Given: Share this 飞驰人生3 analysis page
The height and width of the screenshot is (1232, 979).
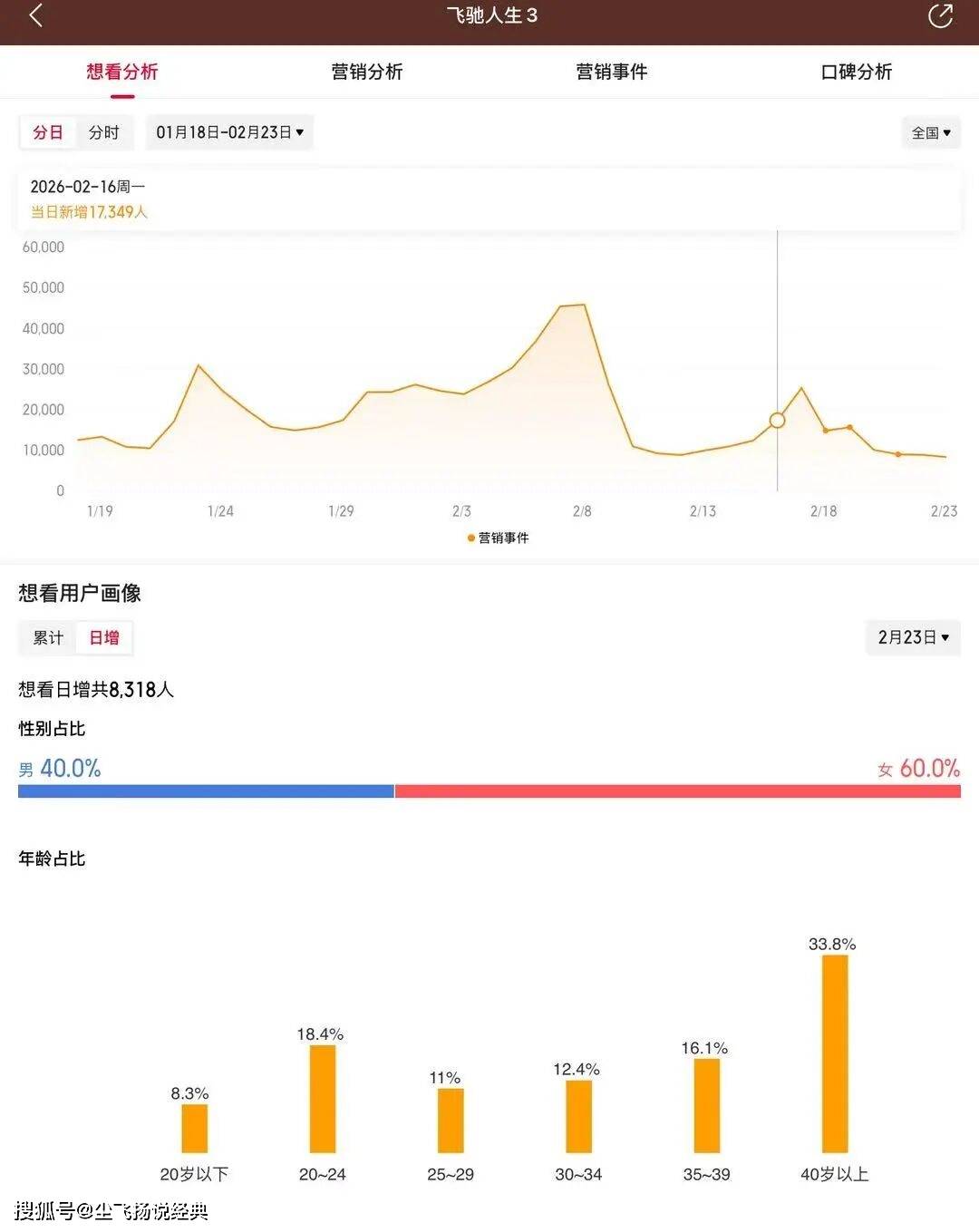Looking at the screenshot, I should 940,15.
